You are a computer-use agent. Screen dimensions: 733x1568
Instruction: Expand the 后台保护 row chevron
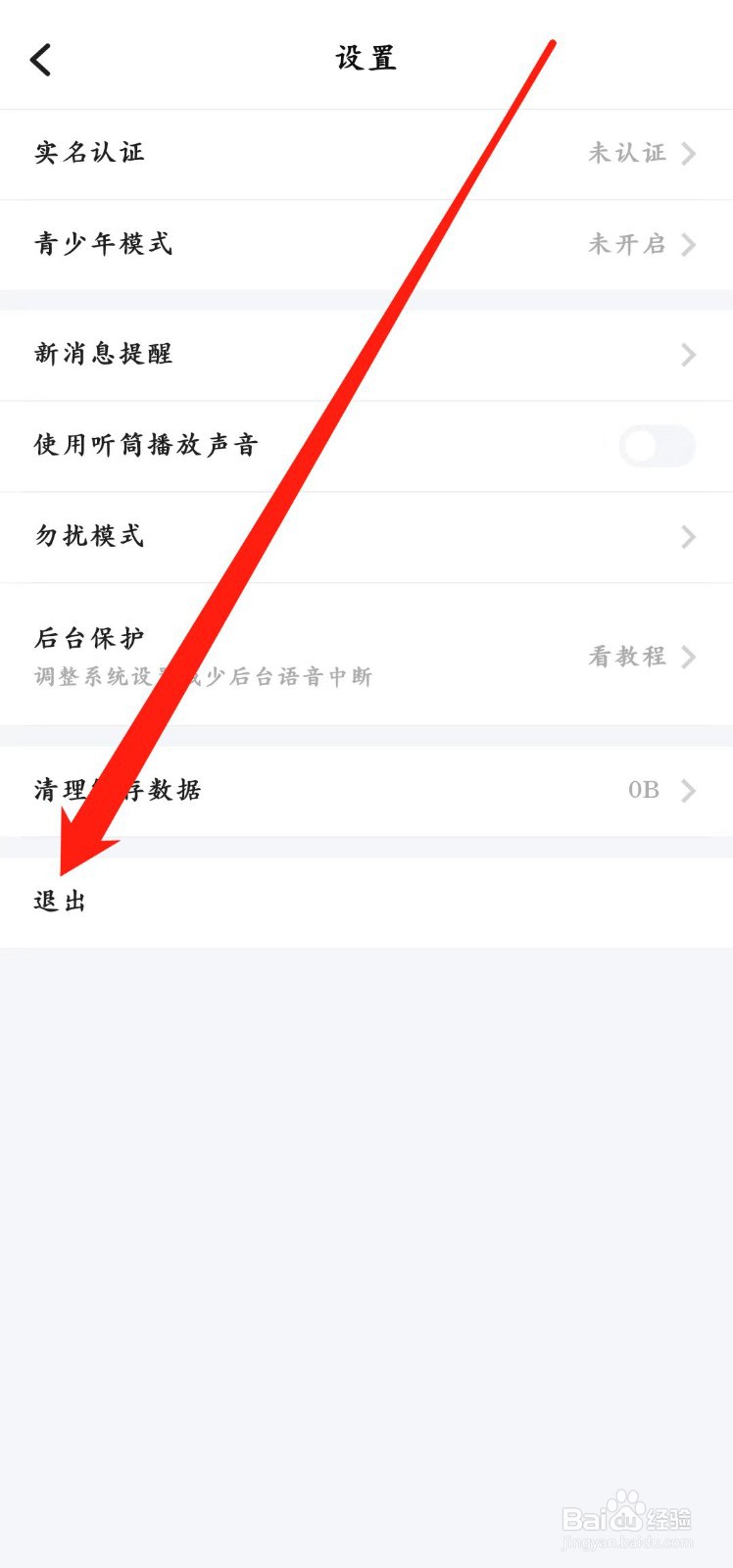coord(689,657)
